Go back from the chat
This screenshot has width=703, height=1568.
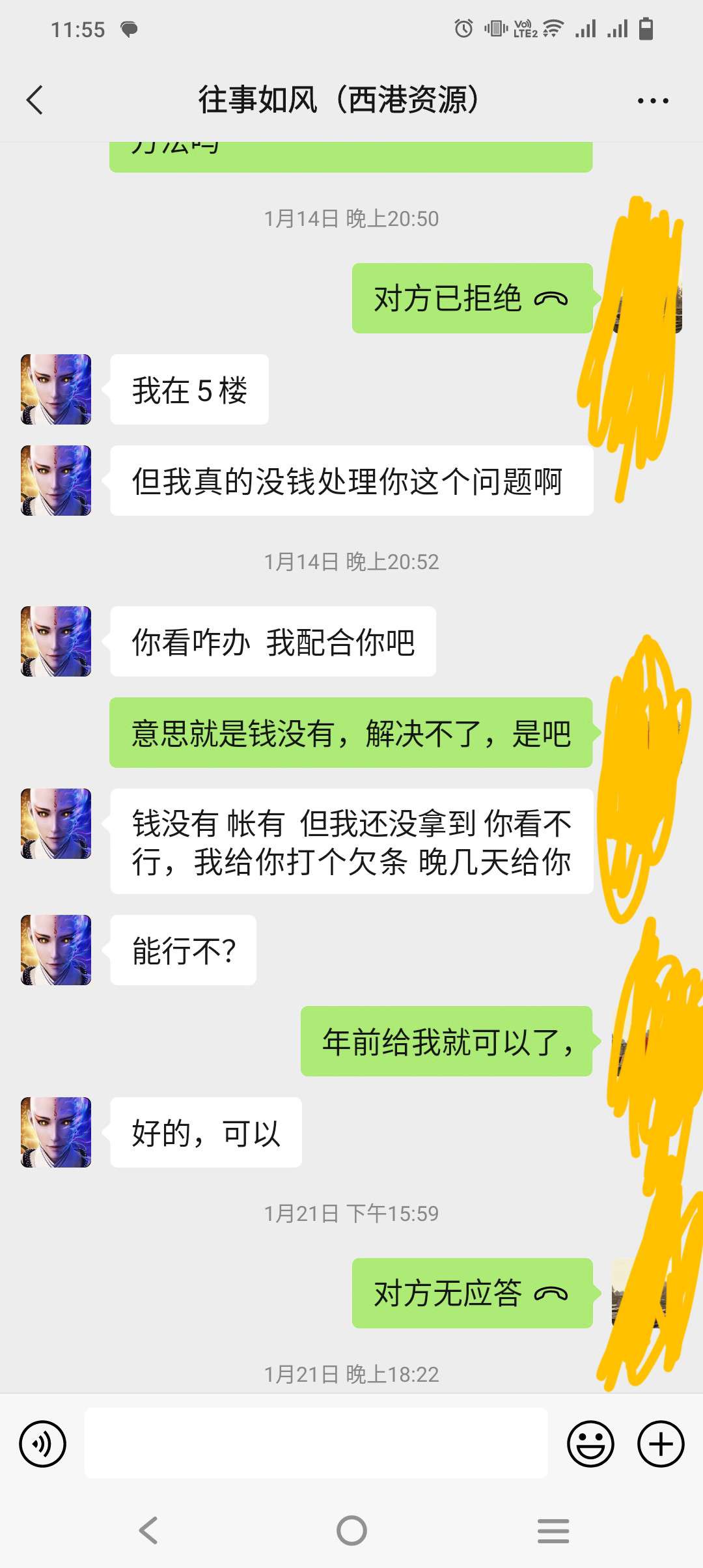tap(35, 100)
